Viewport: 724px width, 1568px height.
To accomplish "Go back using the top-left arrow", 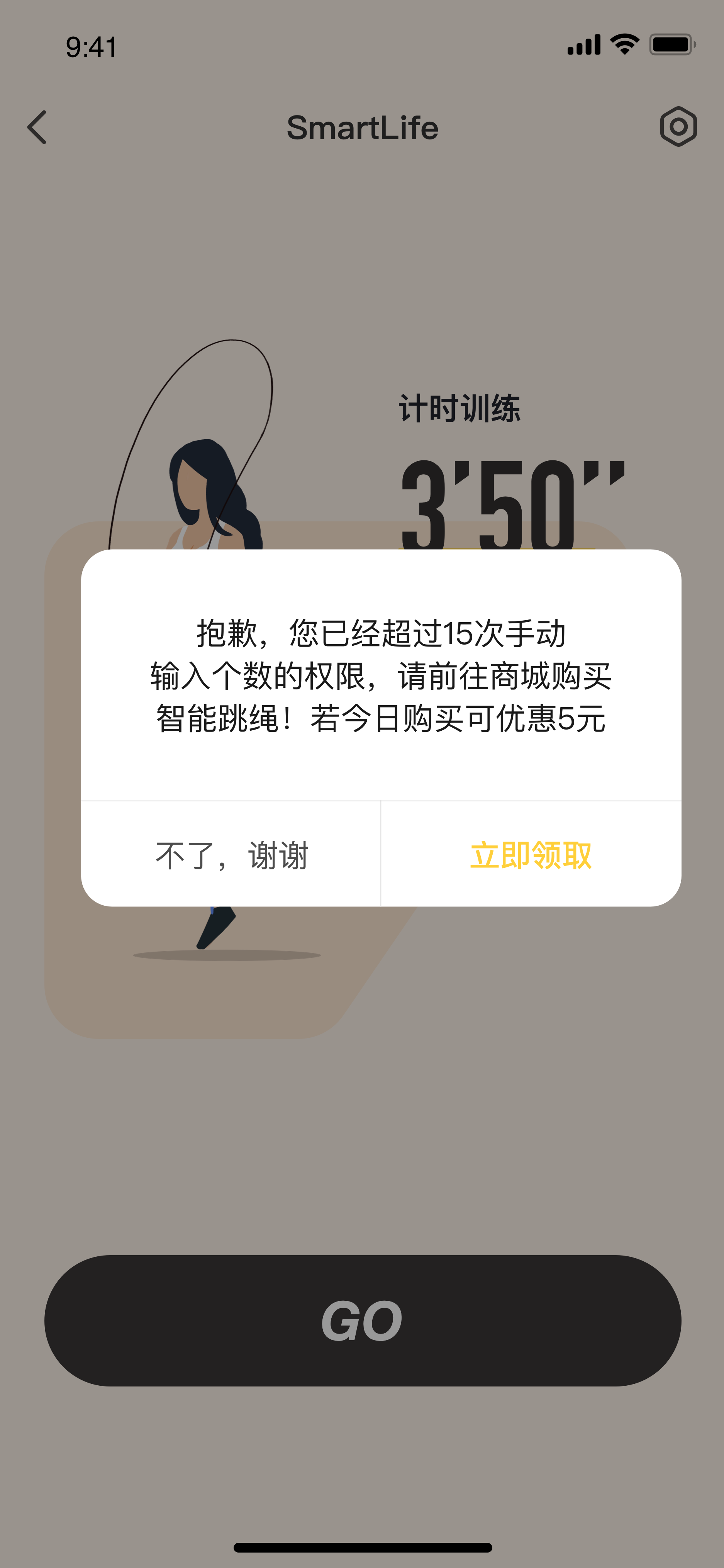I will tap(38, 127).
